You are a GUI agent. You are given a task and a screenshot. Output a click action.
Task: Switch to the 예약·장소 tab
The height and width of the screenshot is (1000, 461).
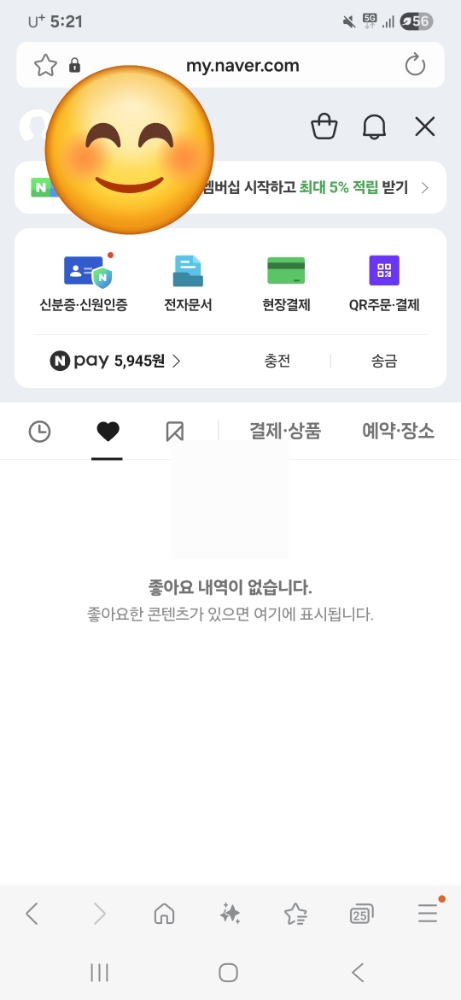click(x=398, y=431)
